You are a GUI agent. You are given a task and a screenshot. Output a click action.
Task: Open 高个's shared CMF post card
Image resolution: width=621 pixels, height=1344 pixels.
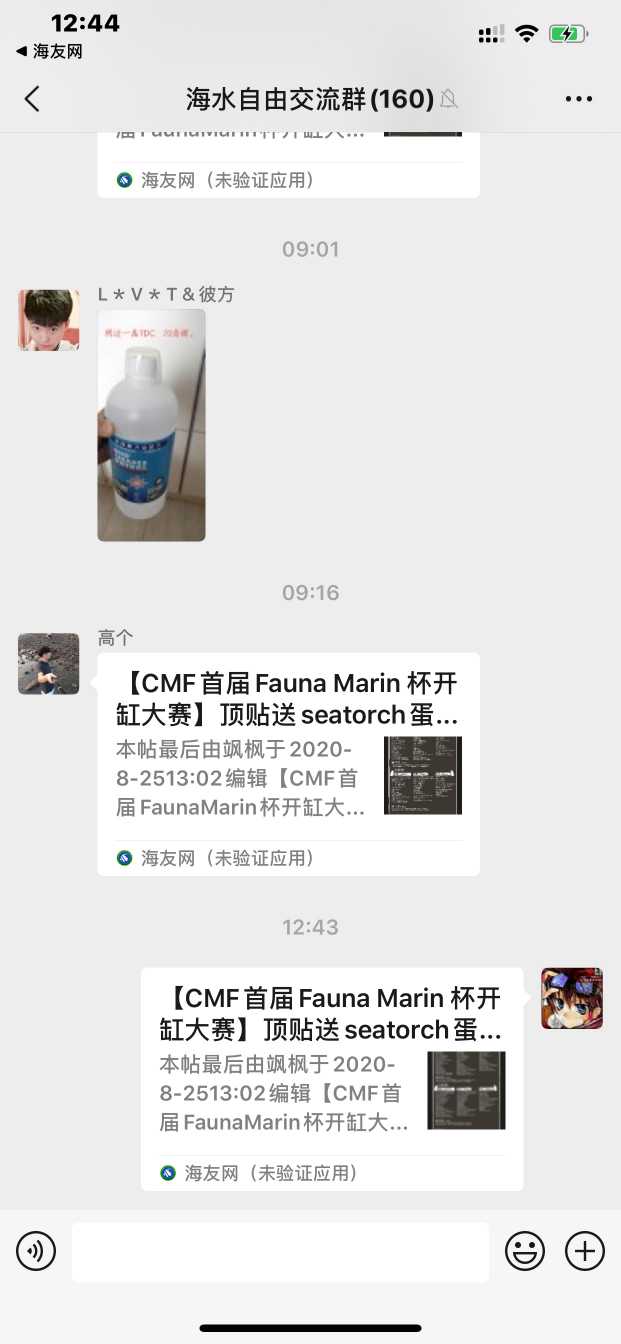click(288, 762)
